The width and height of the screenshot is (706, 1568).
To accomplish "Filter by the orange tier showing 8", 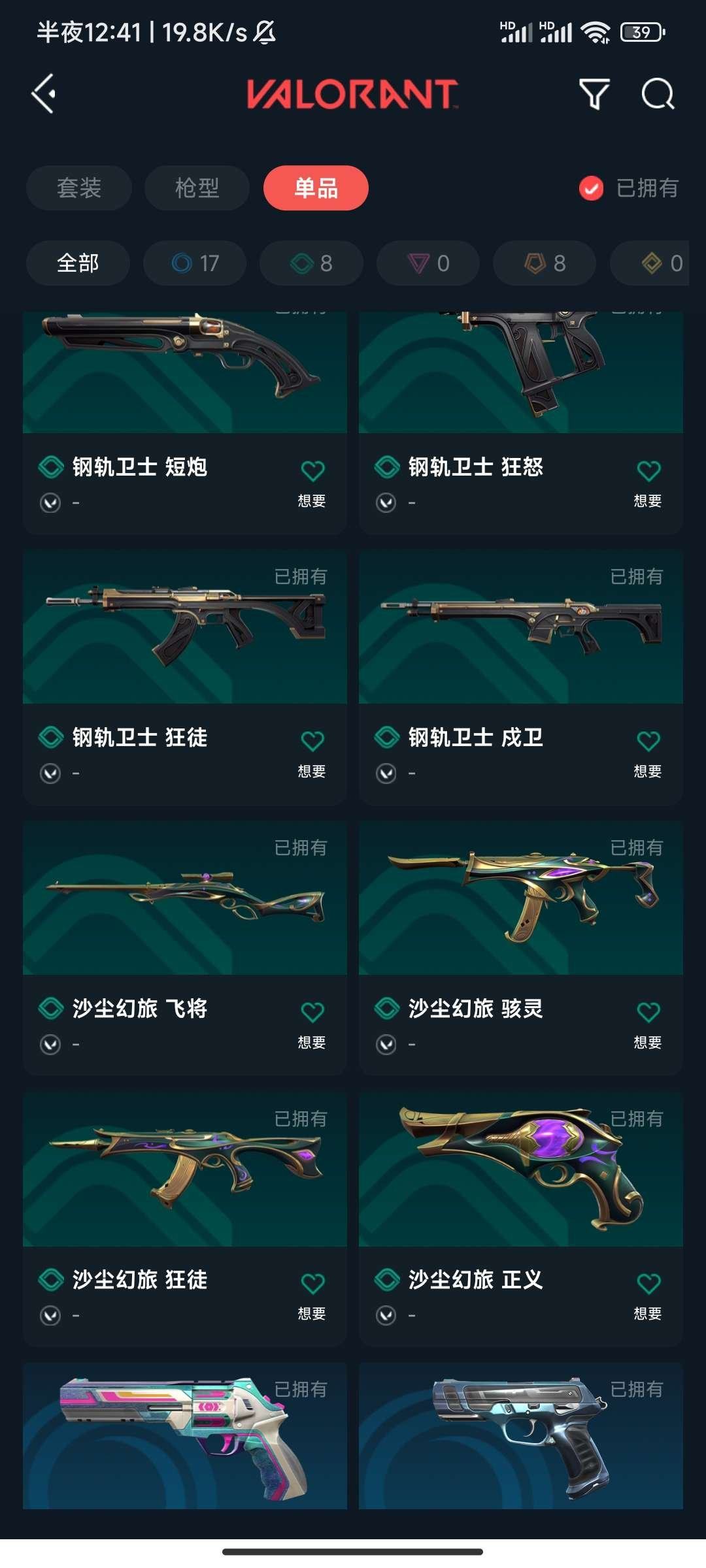I will point(545,263).
